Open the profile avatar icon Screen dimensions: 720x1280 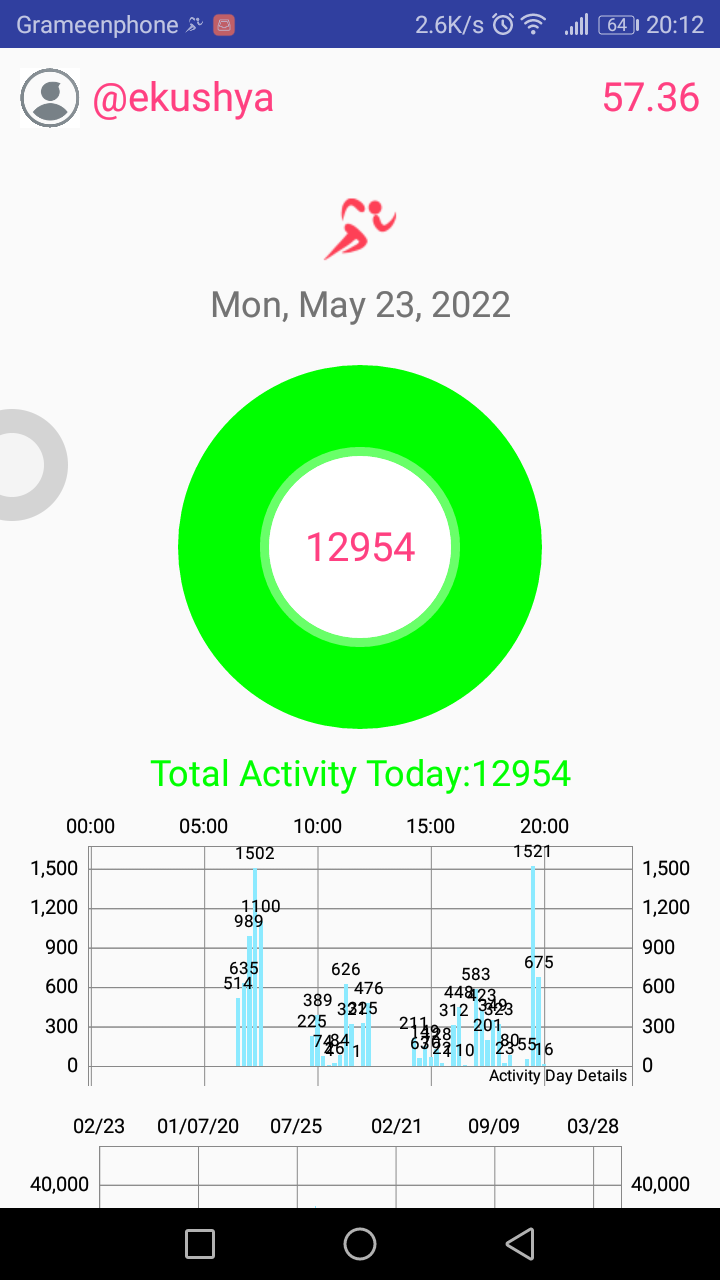[x=49, y=98]
